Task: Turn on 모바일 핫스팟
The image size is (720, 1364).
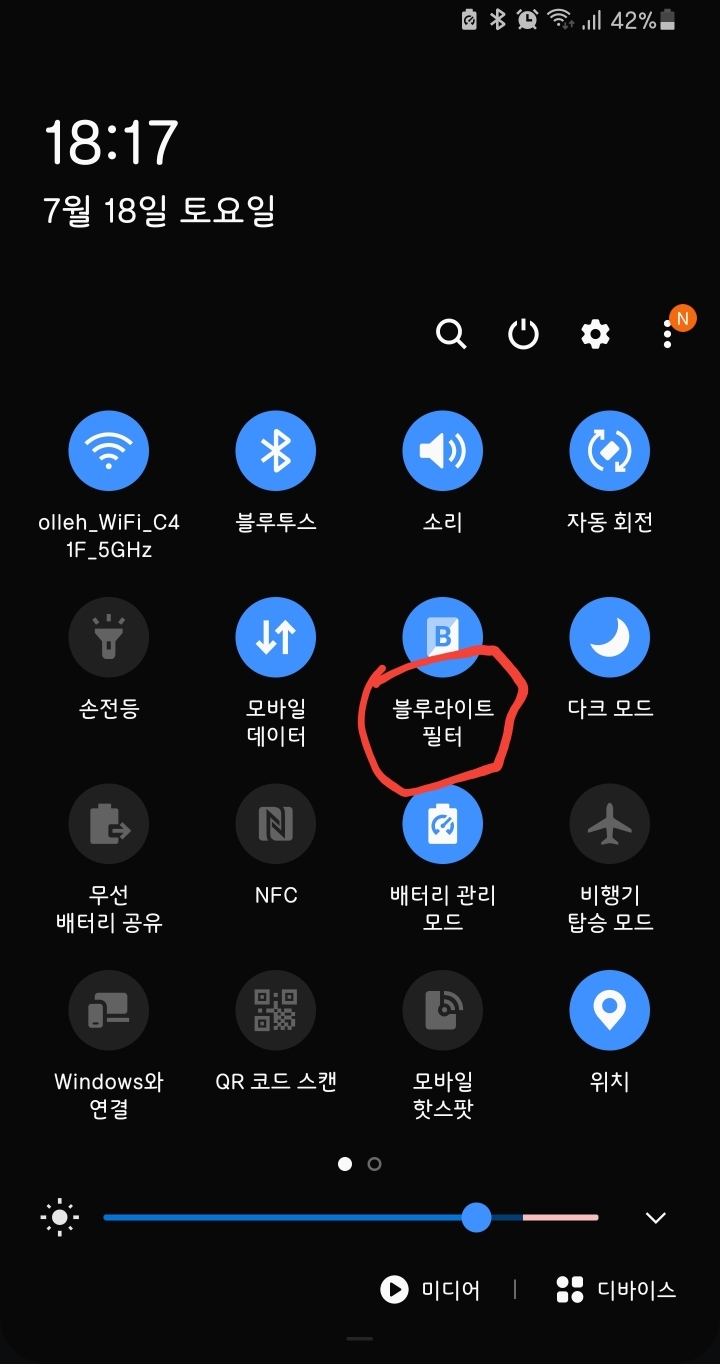Action: 442,1010
